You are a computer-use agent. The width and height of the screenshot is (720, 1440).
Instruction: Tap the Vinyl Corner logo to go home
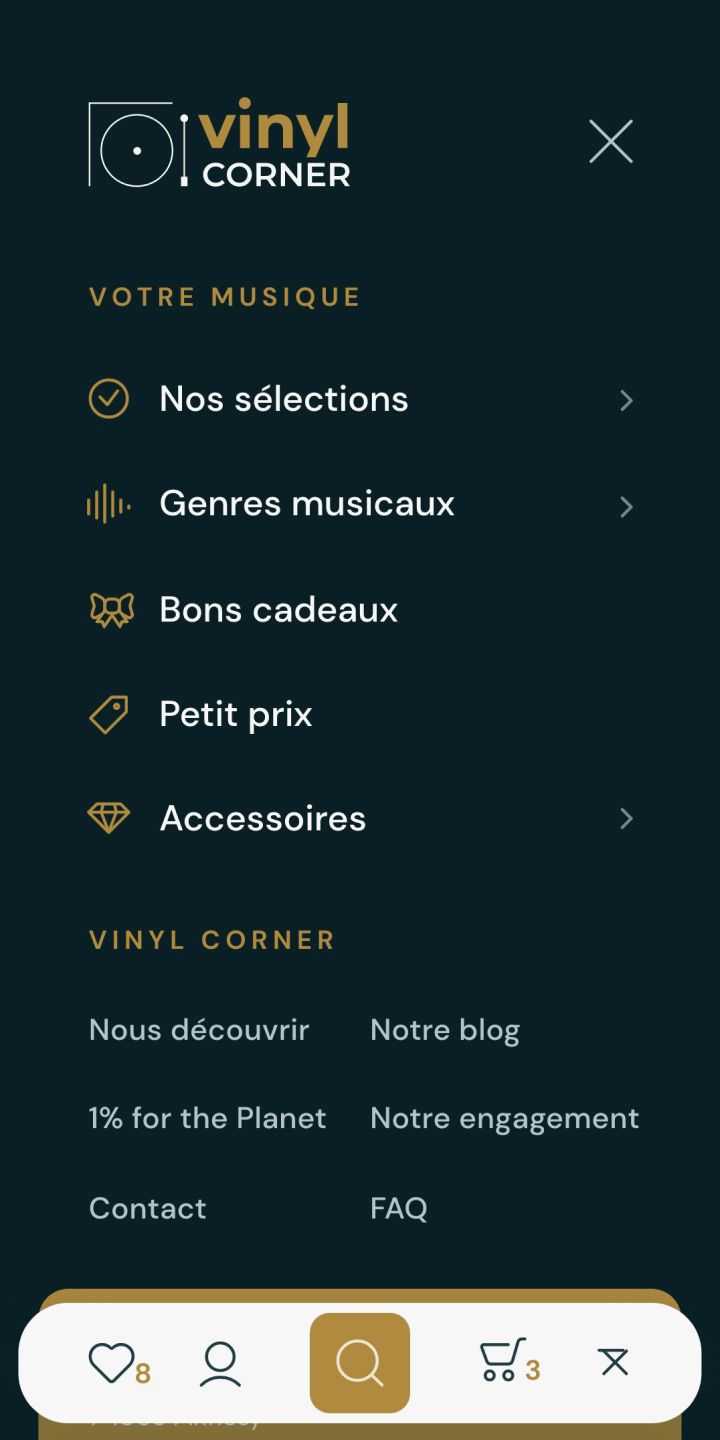point(220,144)
